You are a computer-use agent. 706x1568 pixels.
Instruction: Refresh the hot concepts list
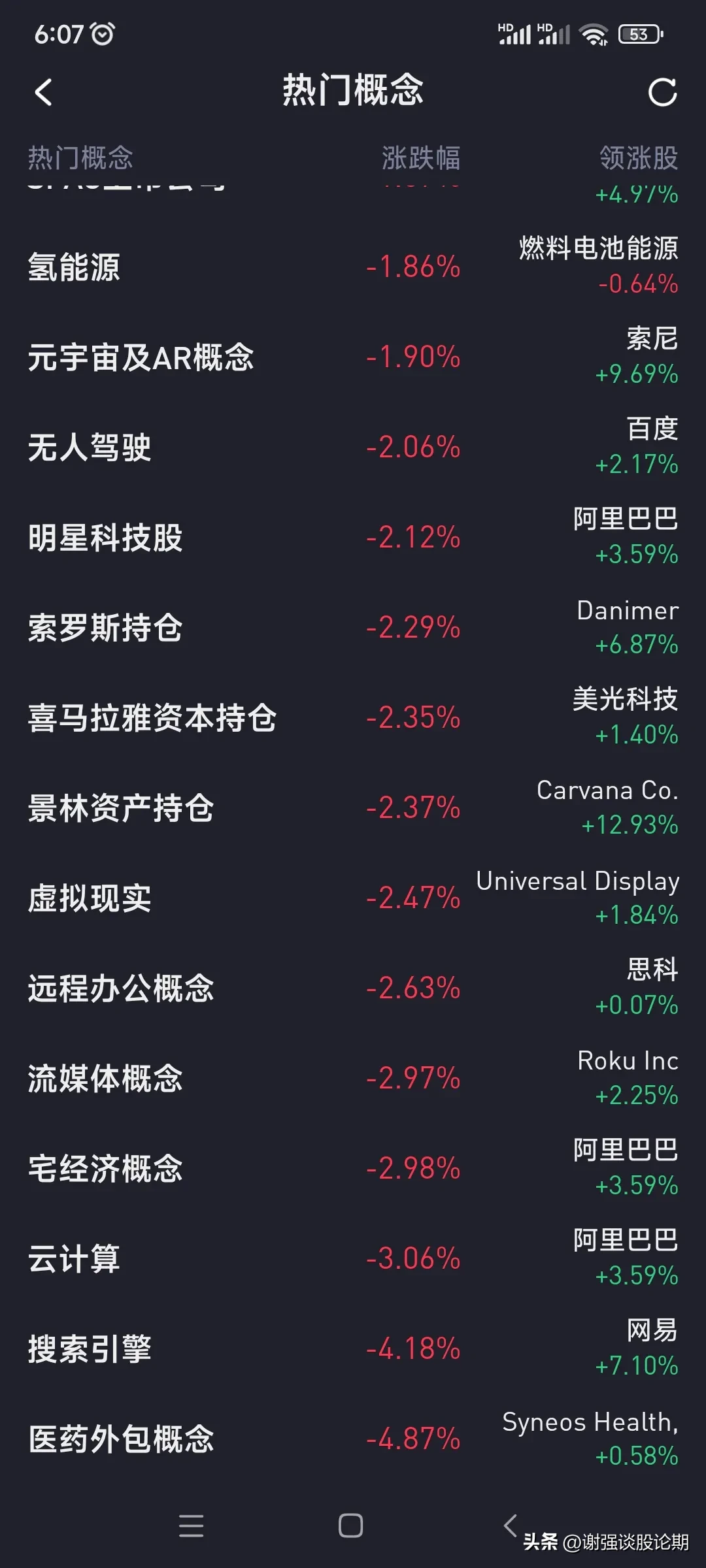pyautogui.click(x=662, y=92)
